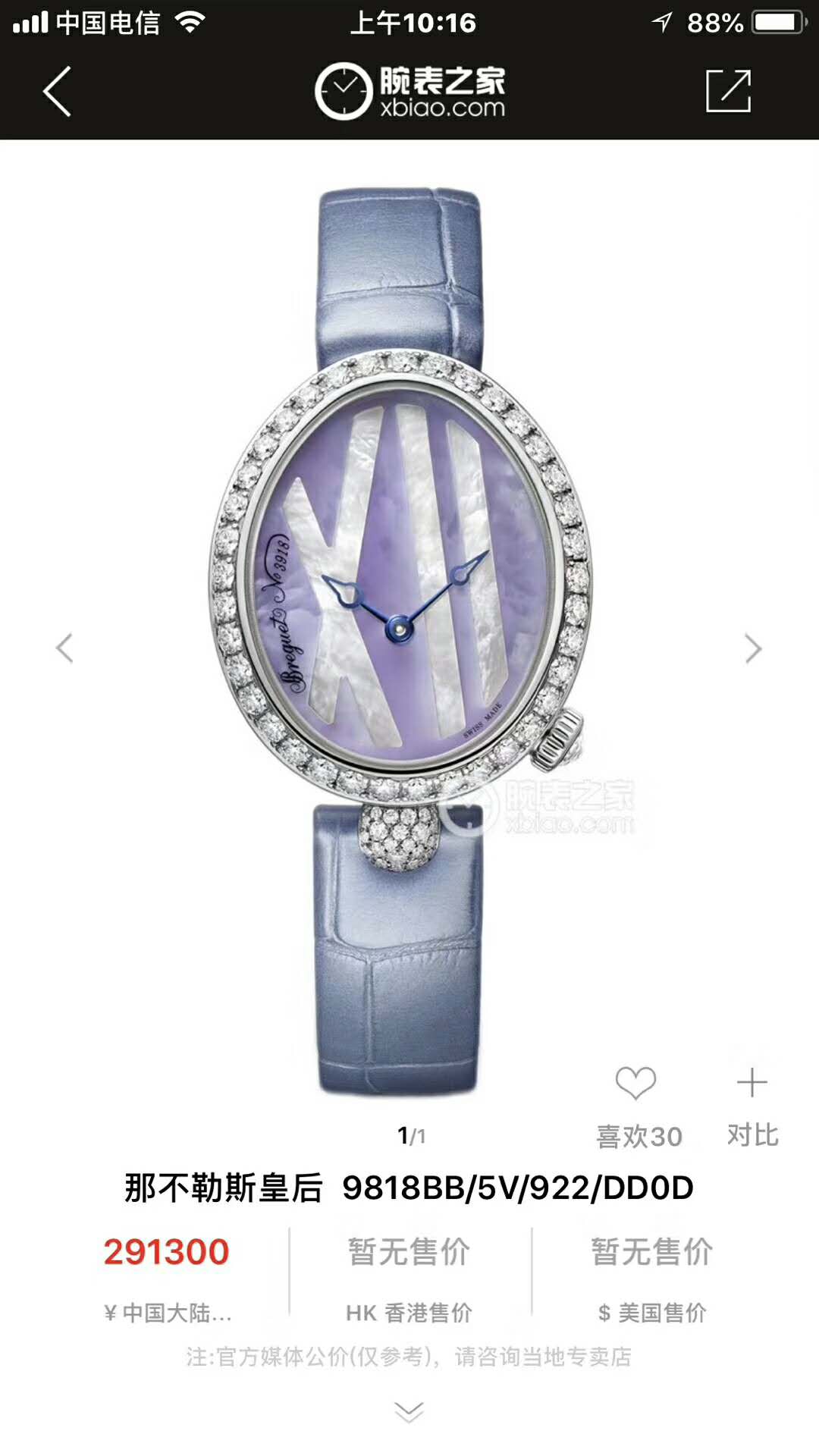The width and height of the screenshot is (819, 1456).
Task: Go back to the previous page
Action: (57, 91)
